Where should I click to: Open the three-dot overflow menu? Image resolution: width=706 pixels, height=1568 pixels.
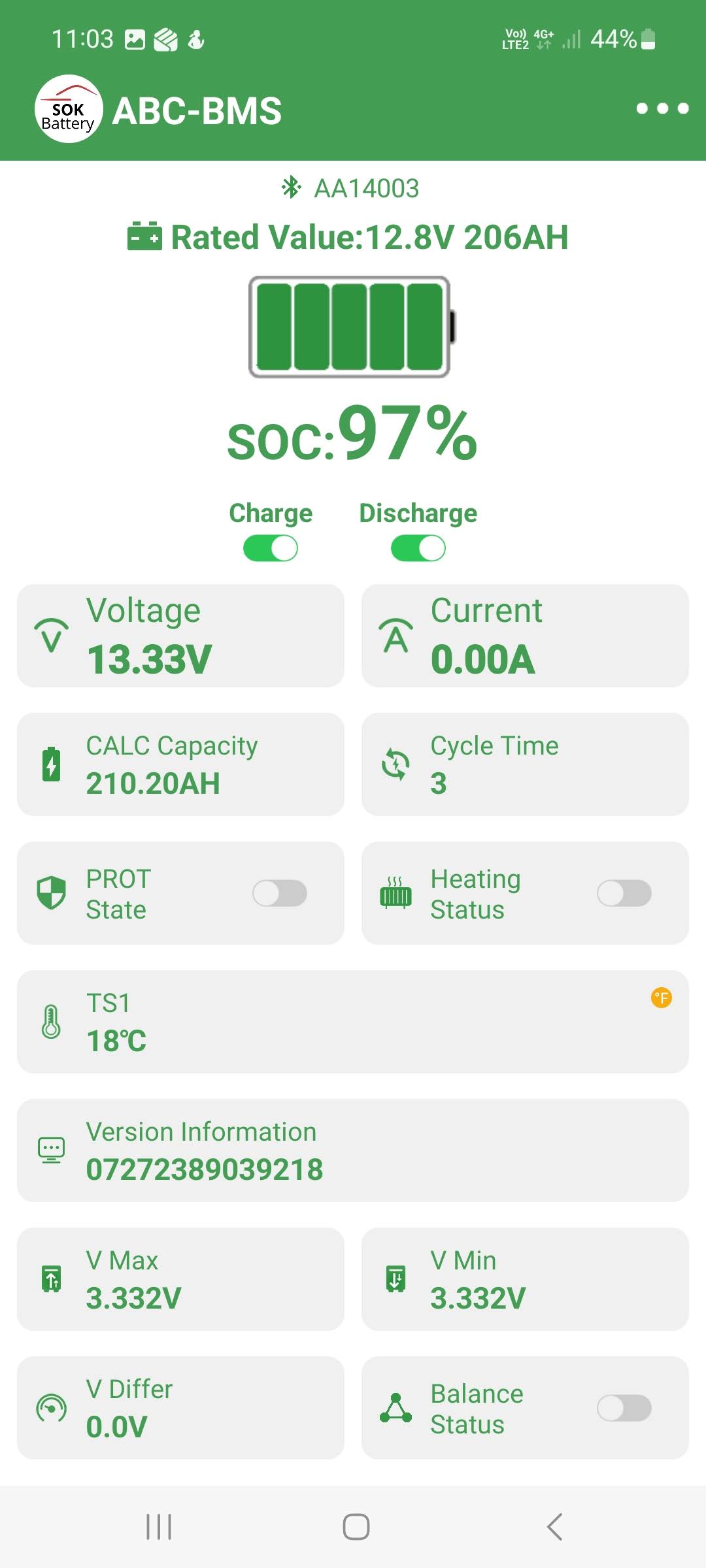click(x=662, y=108)
